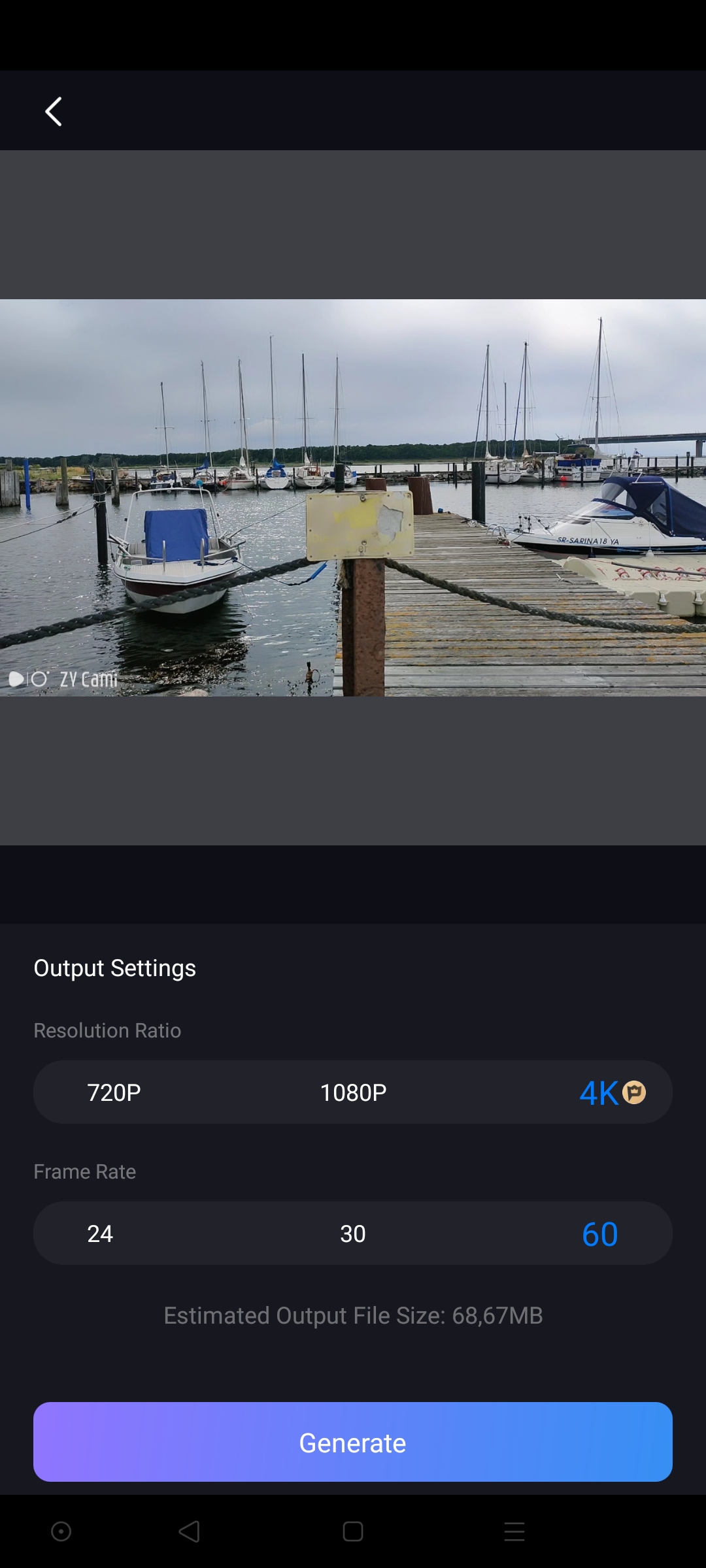Select 720P resolution
This screenshot has height=1568, width=706.
click(114, 1092)
